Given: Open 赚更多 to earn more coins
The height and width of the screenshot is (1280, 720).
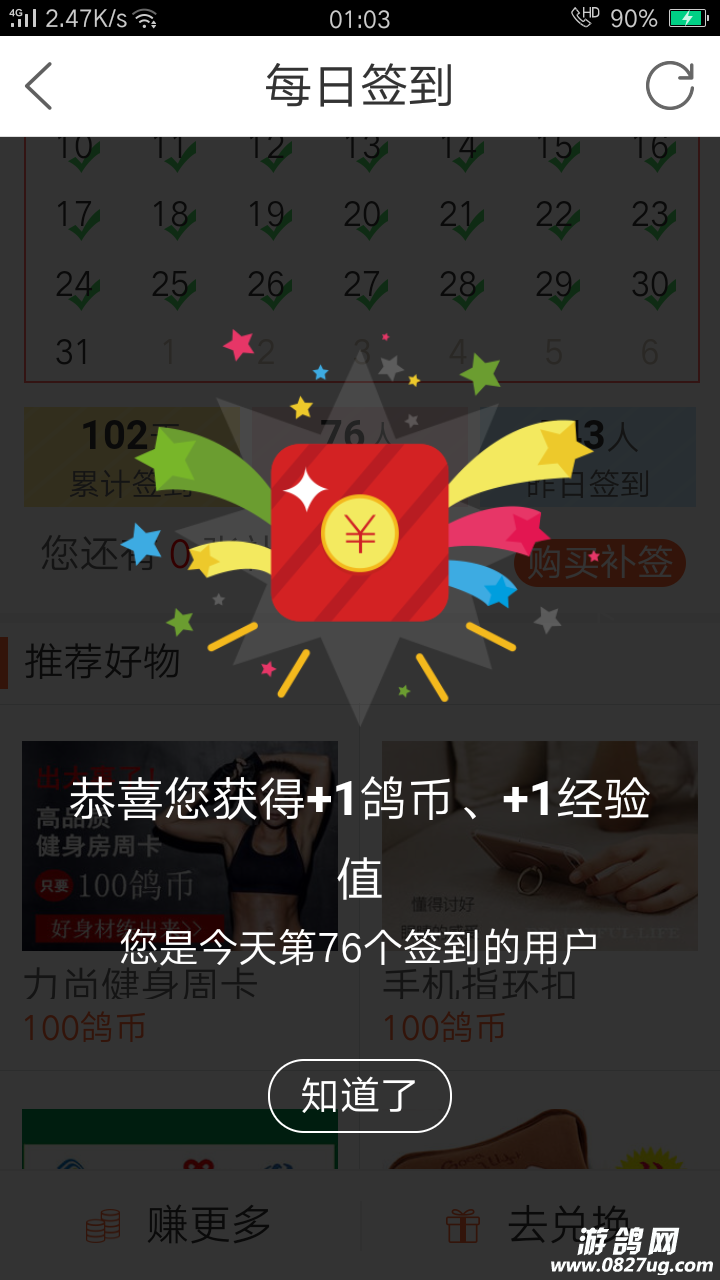Looking at the screenshot, I should (180, 1224).
